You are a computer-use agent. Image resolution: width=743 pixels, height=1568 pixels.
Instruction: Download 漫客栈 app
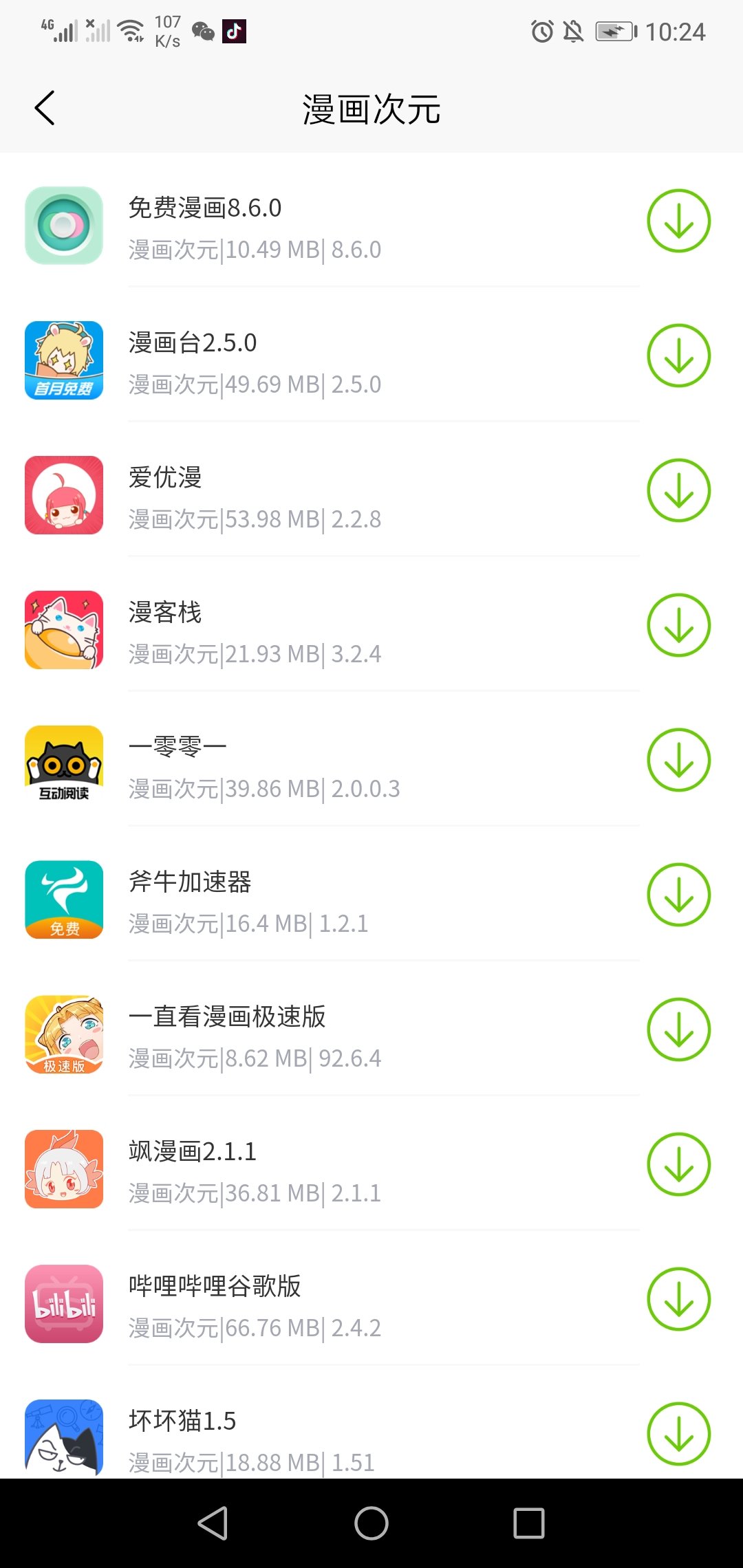click(678, 625)
